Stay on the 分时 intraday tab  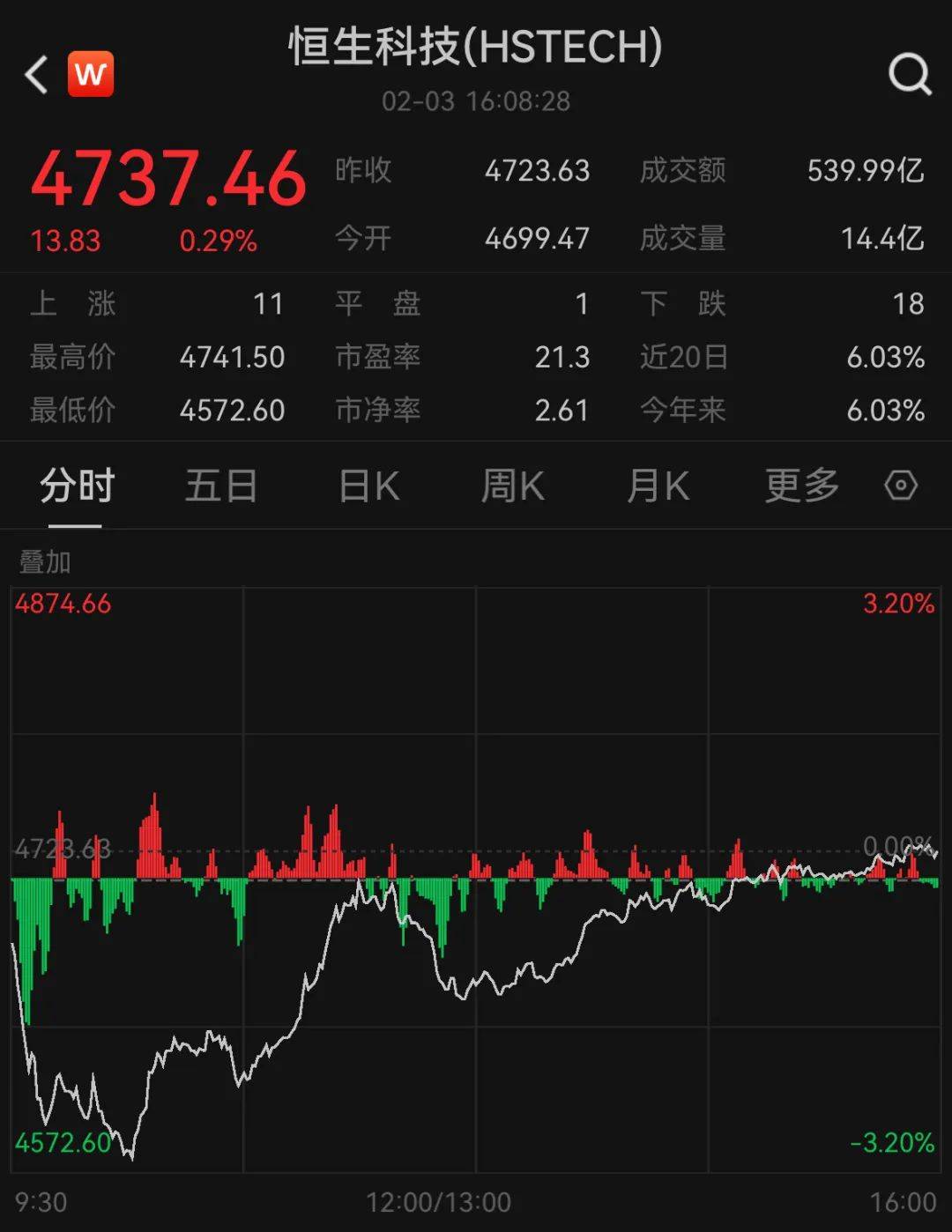pyautogui.click(x=75, y=486)
